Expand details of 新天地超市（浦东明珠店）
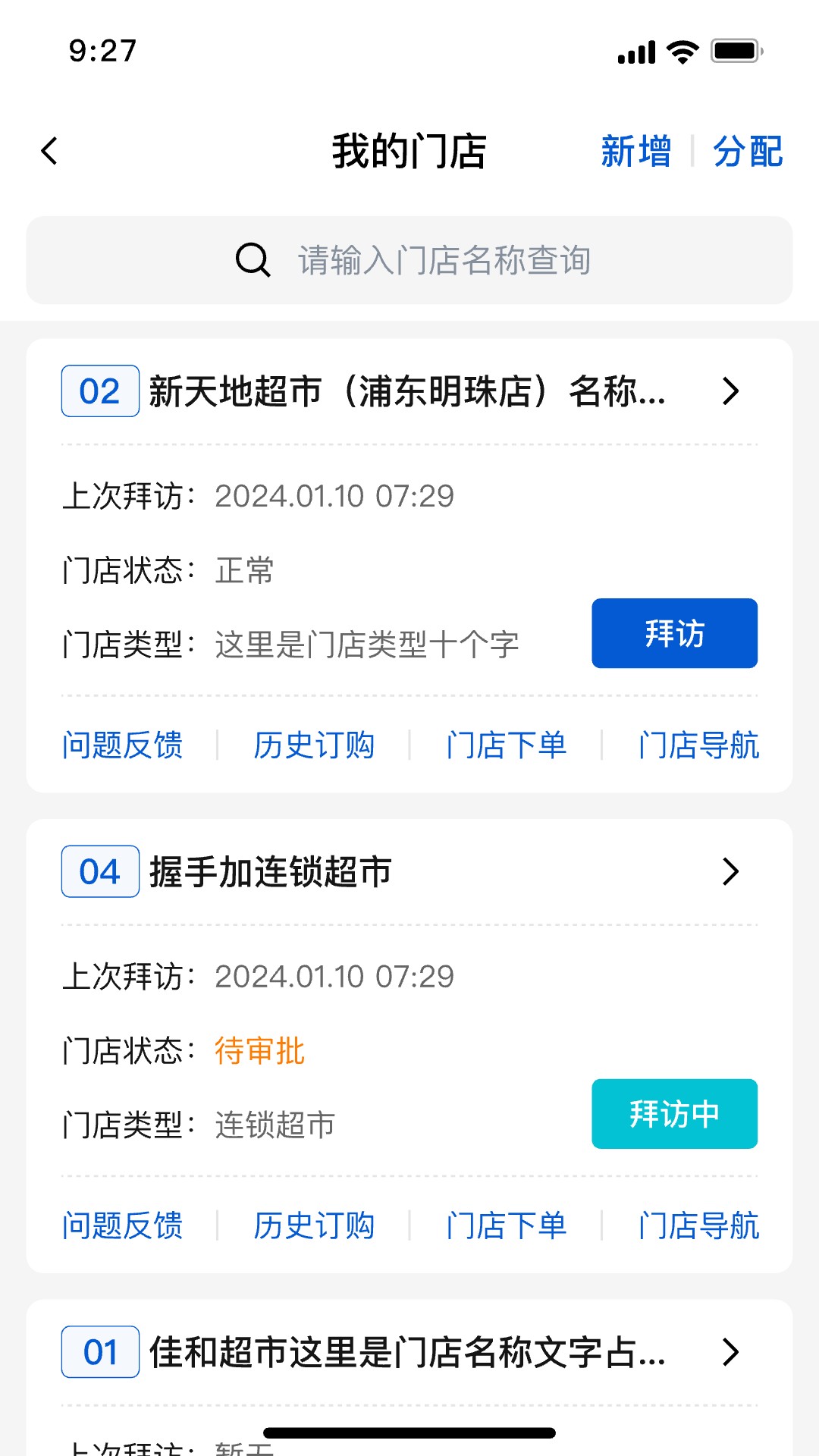The width and height of the screenshot is (819, 1456). [x=730, y=391]
